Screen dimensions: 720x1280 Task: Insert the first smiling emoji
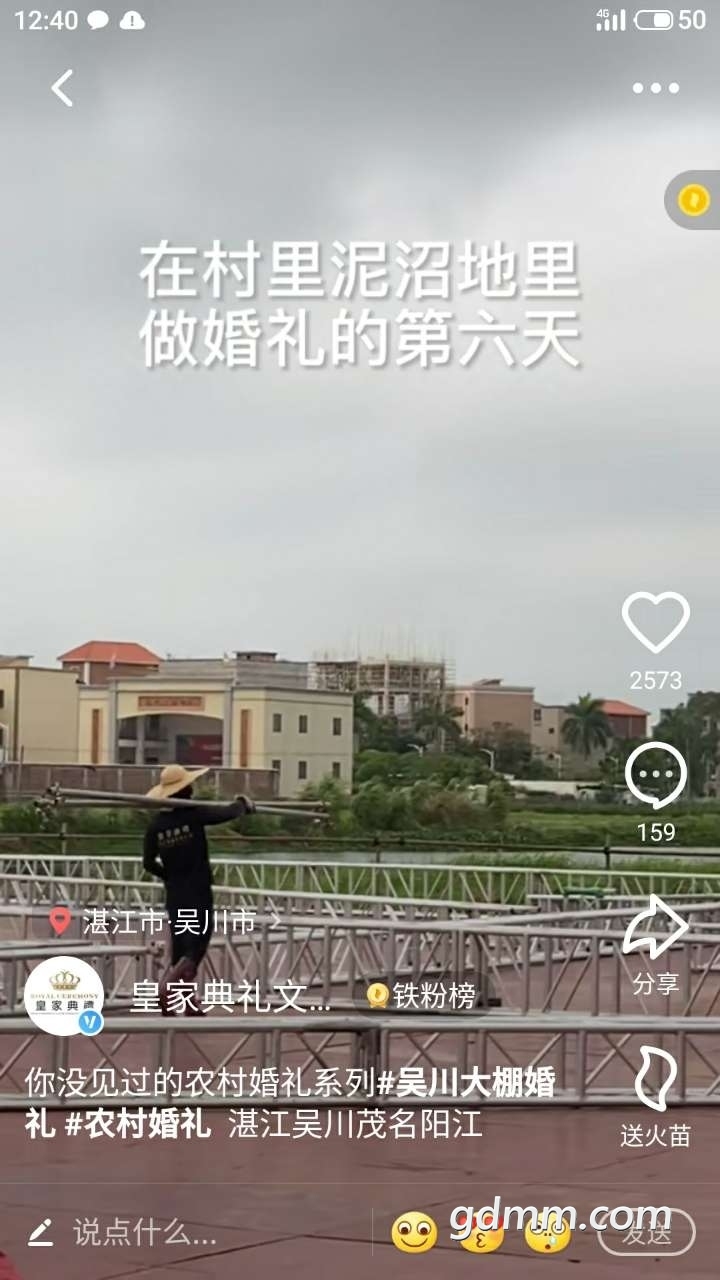point(414,1233)
